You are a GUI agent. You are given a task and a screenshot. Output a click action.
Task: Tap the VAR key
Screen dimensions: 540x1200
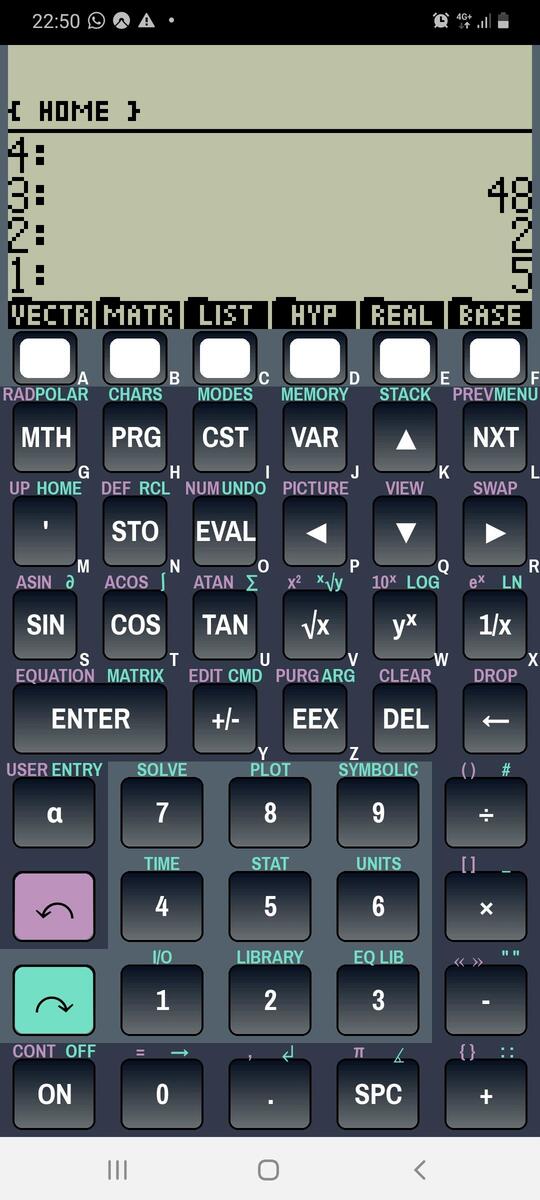(x=315, y=437)
